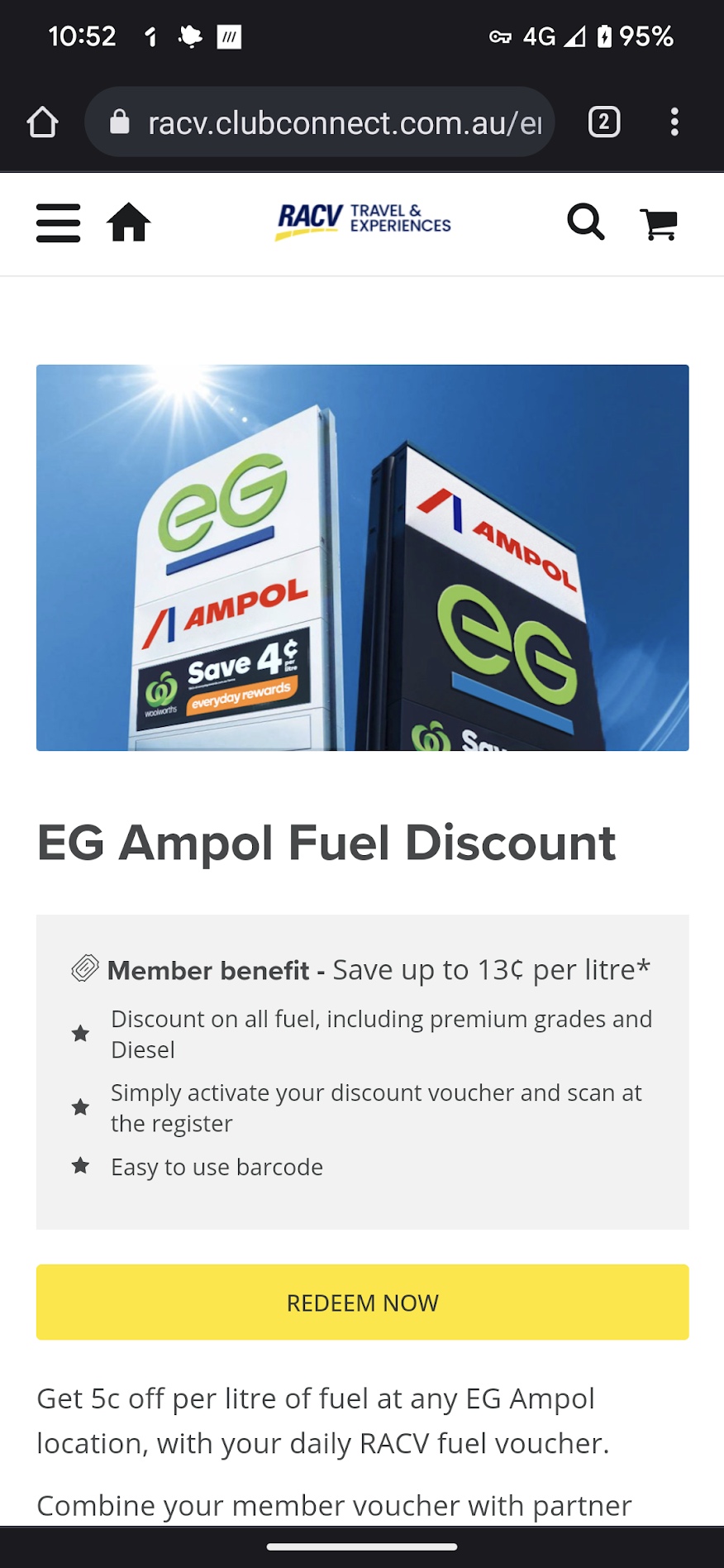Open the browser tab switcher
Screen dimensions: 724x1568
click(x=604, y=122)
